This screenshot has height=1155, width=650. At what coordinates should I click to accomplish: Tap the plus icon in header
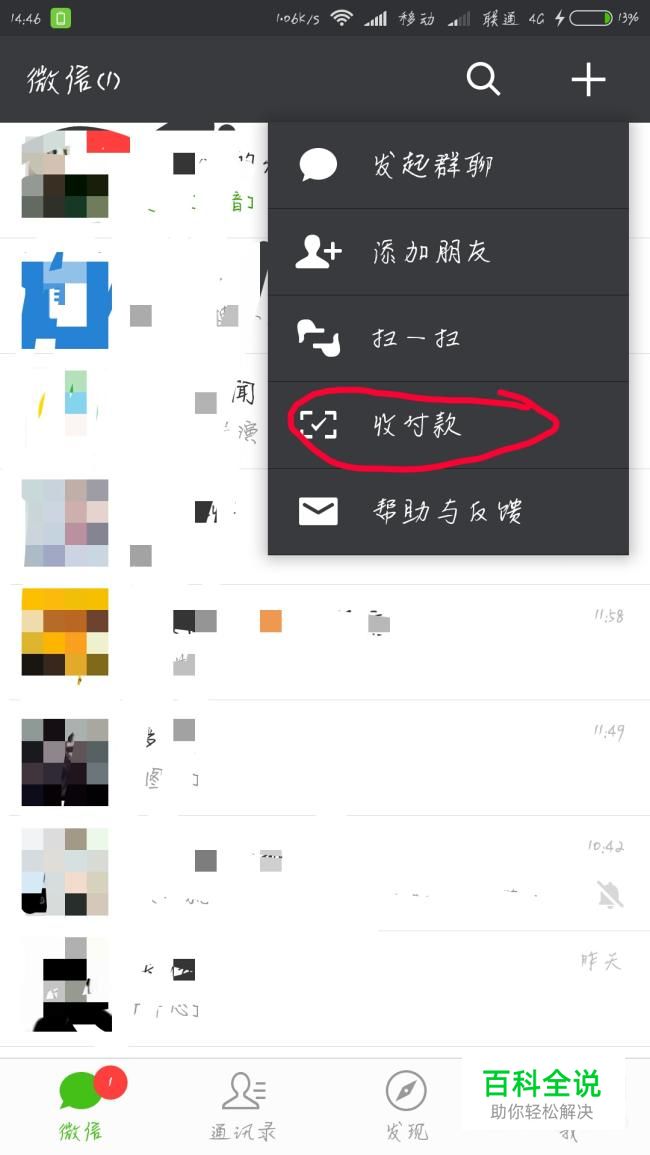click(588, 79)
